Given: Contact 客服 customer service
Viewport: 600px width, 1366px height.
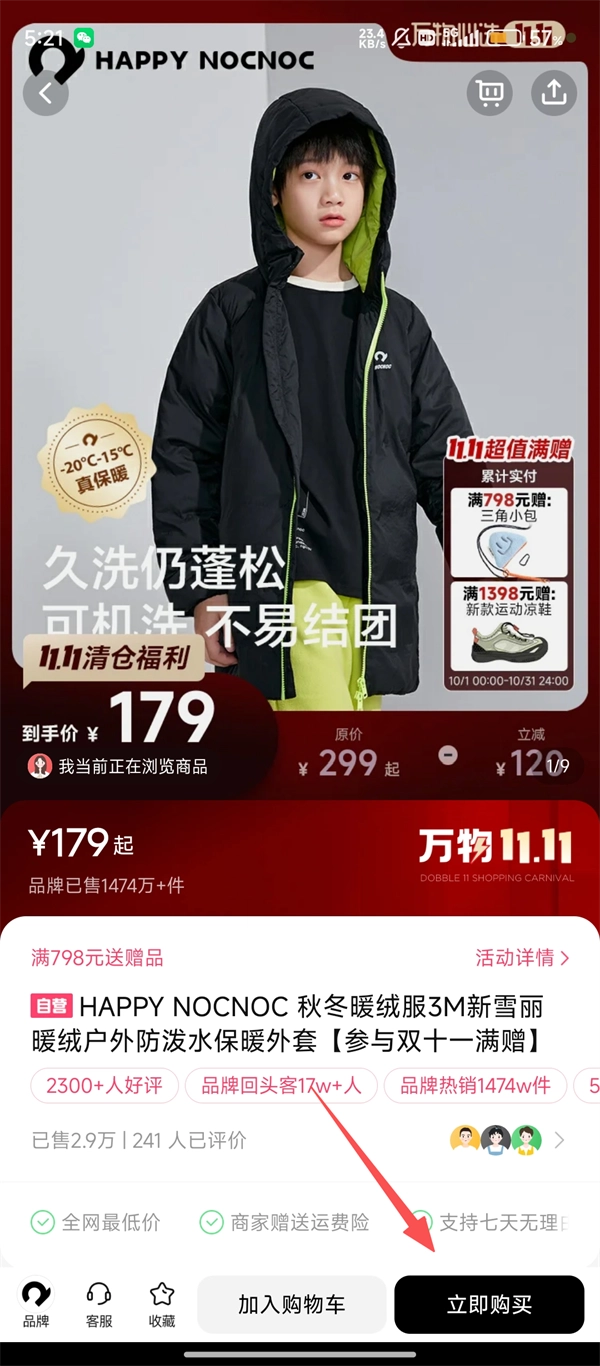Looking at the screenshot, I should 99,1304.
